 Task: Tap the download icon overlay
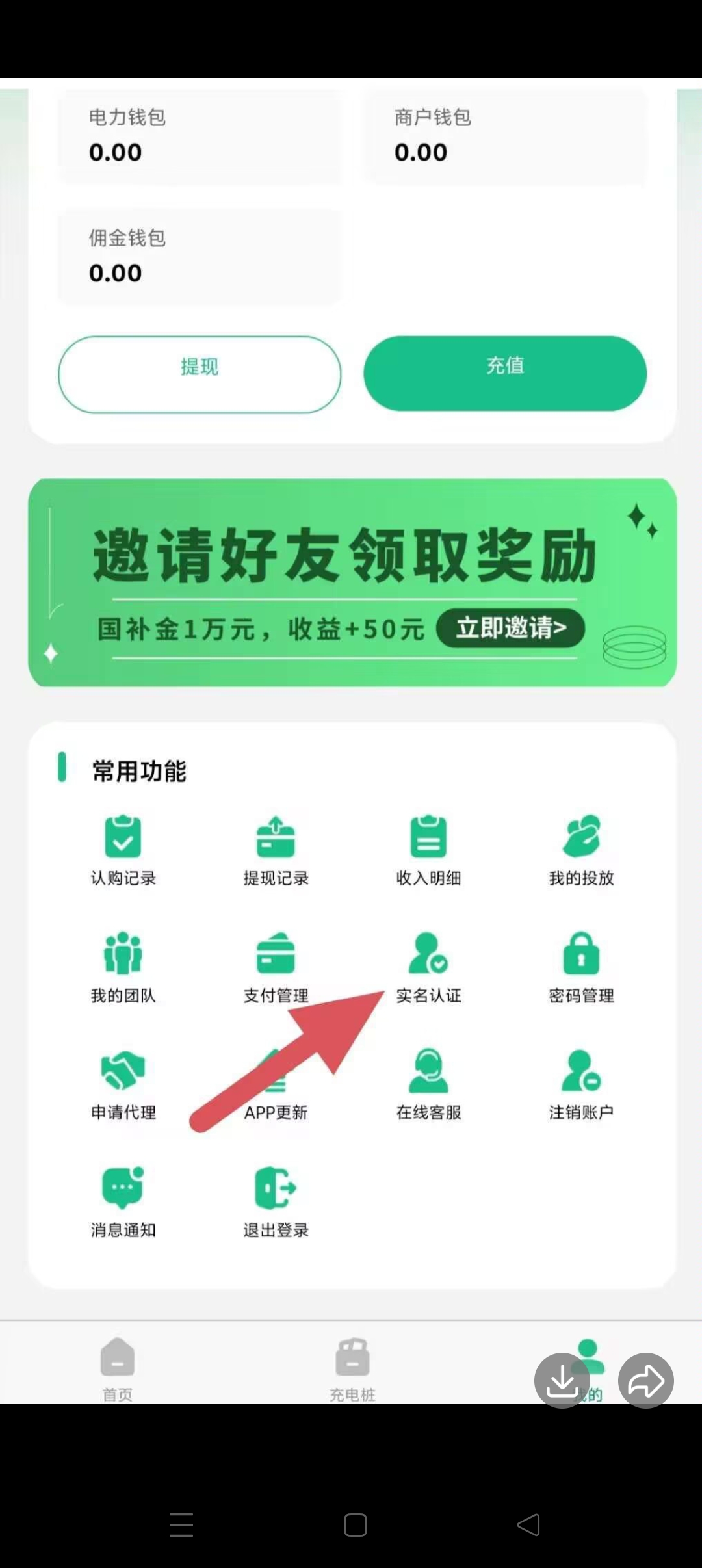[562, 1381]
